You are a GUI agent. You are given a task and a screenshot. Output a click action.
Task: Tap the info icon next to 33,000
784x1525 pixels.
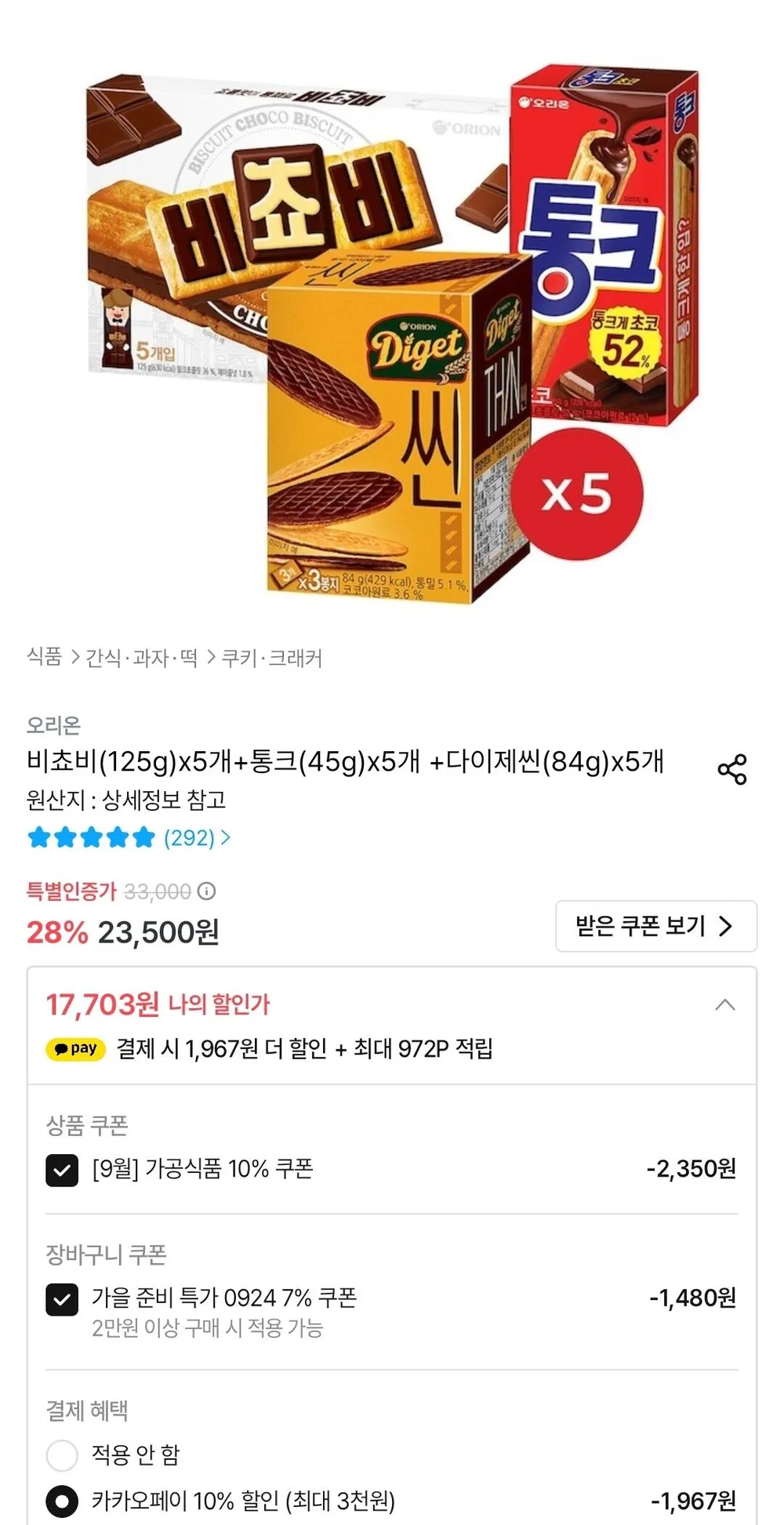click(x=206, y=891)
